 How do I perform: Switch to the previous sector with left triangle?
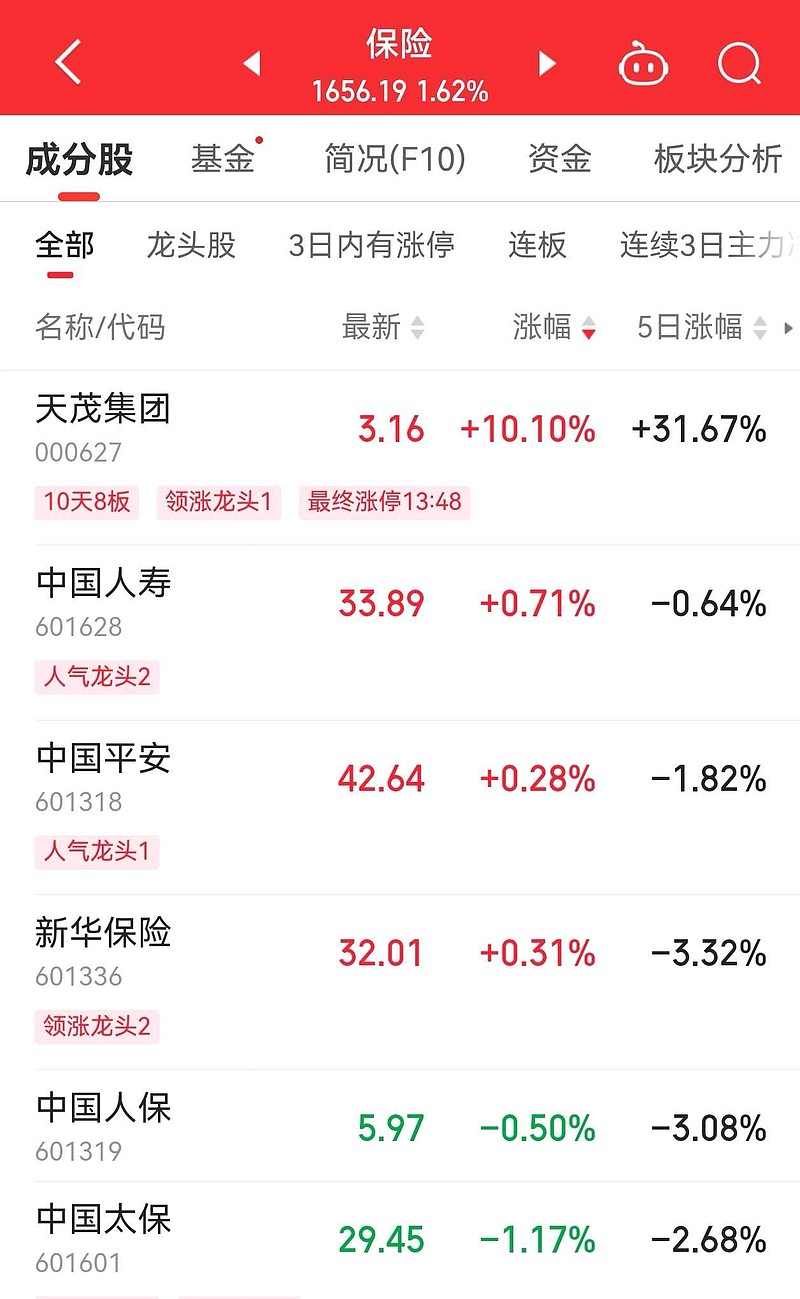252,64
